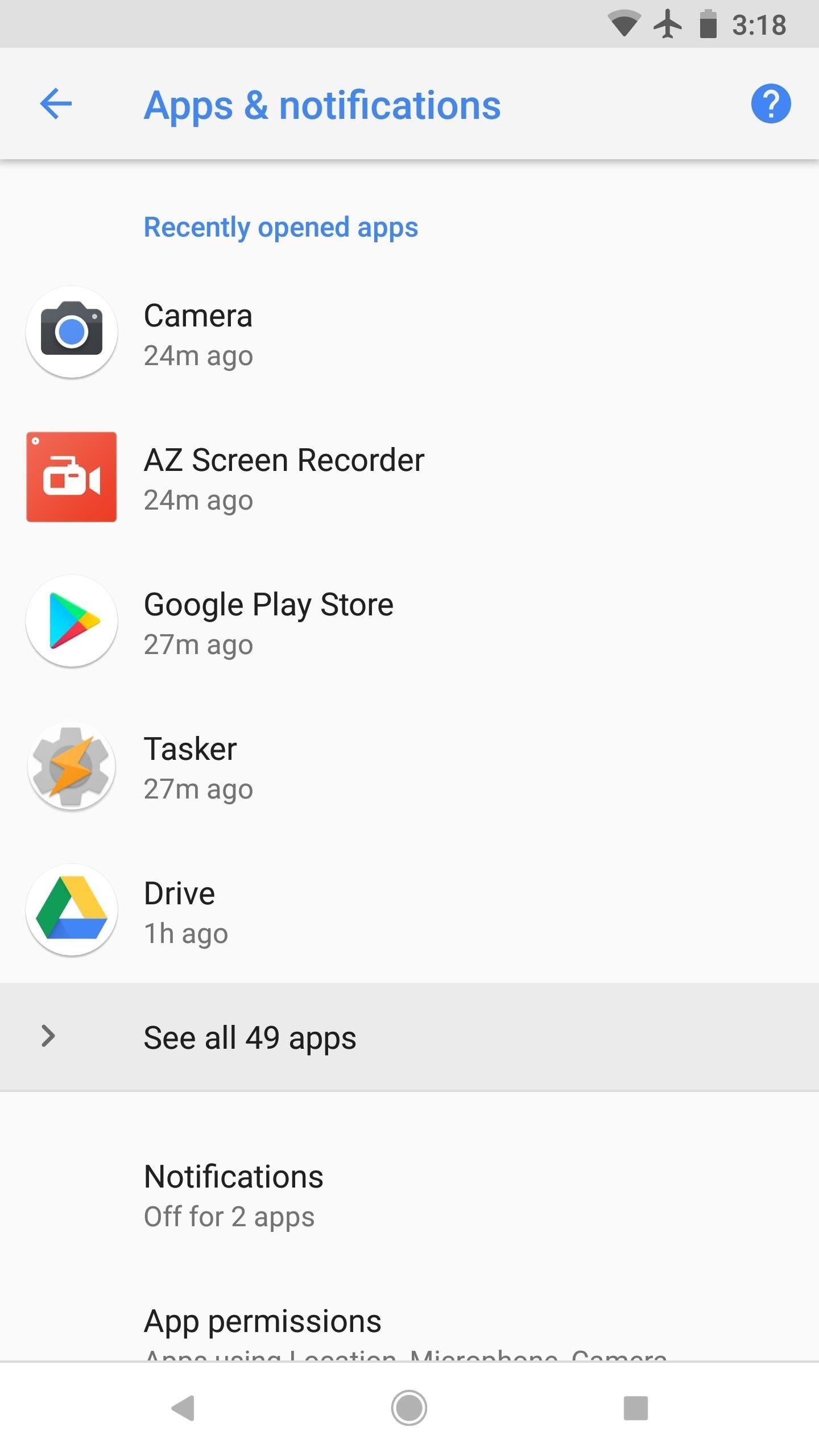Open the help question mark icon

(771, 104)
